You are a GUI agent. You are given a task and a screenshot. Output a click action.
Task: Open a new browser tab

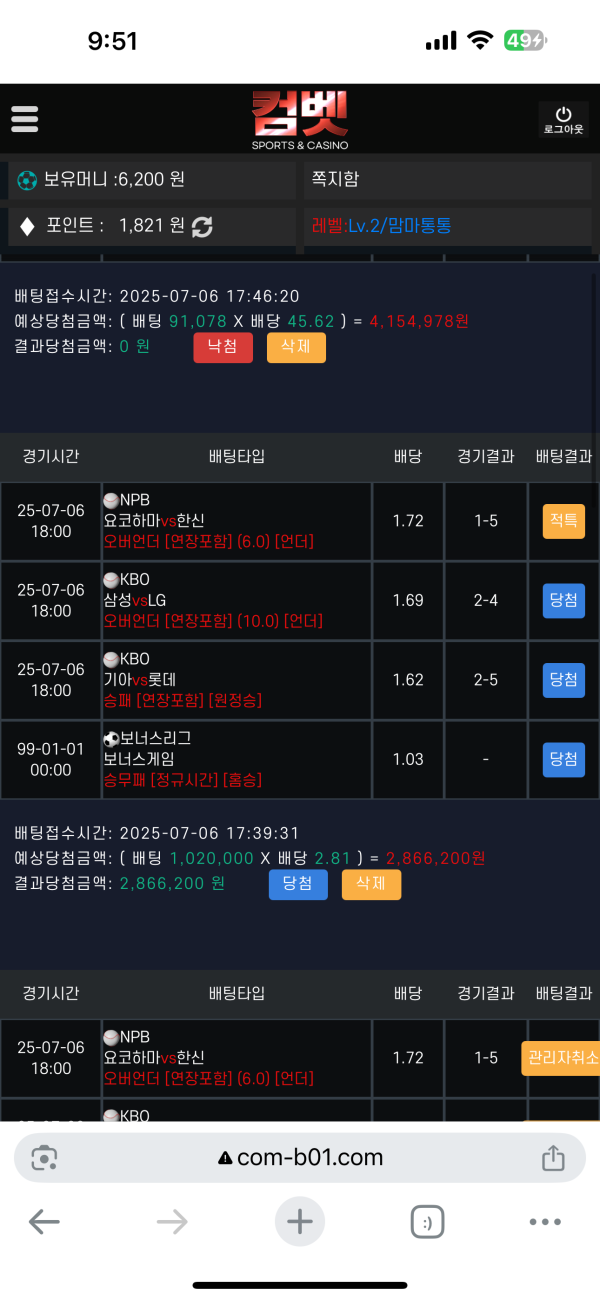300,1221
